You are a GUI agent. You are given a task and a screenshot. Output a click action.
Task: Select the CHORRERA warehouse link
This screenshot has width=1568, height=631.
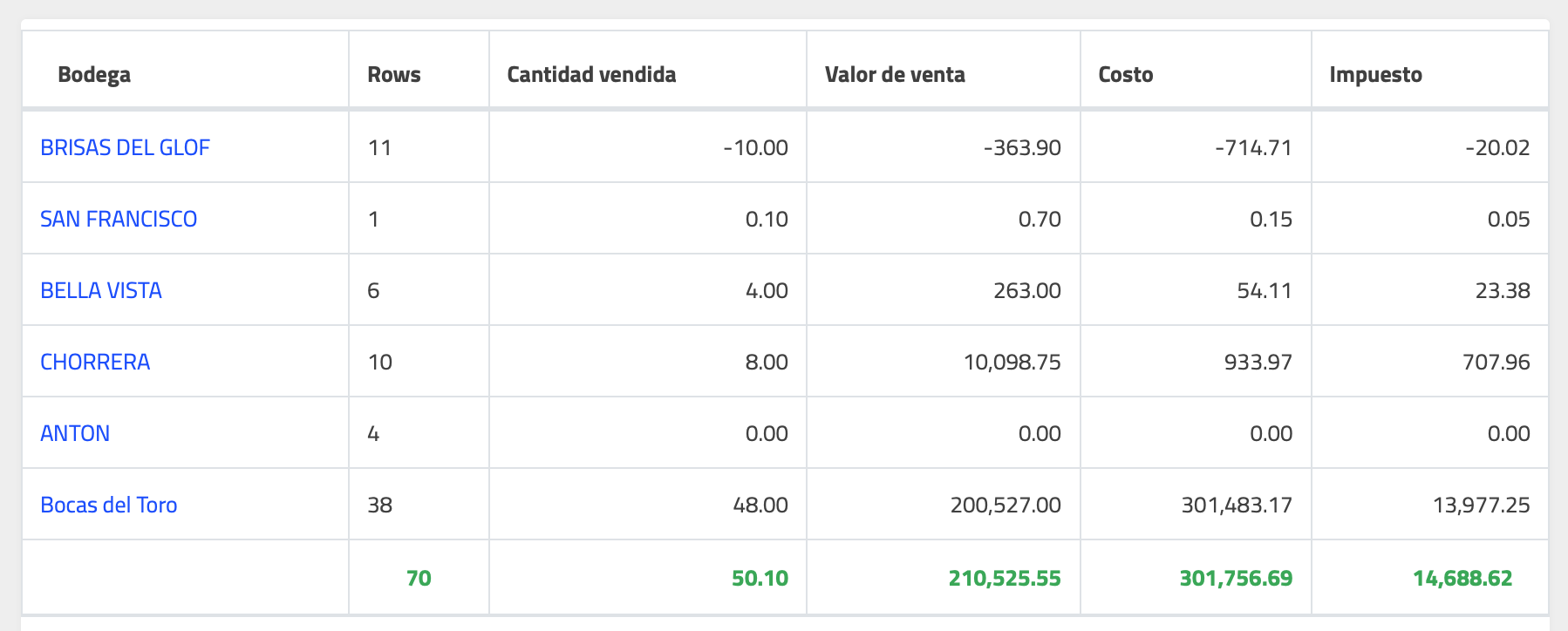tap(95, 362)
